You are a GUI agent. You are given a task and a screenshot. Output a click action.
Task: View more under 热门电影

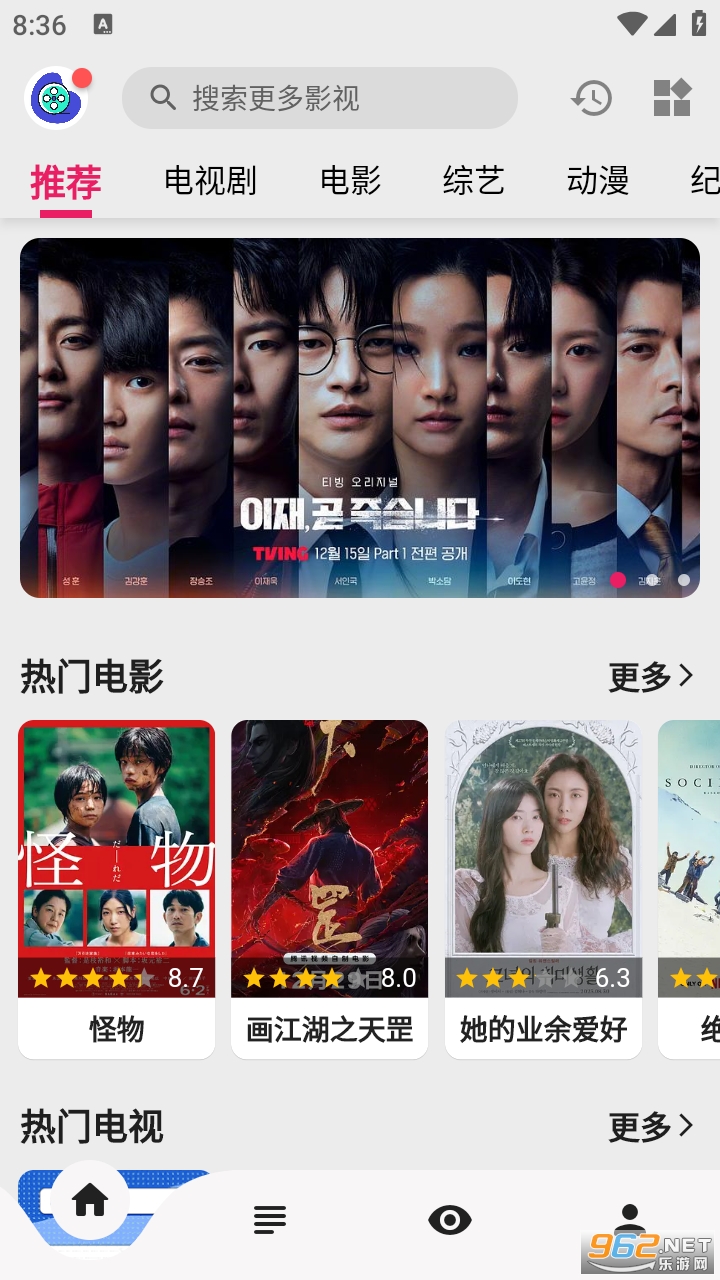651,677
